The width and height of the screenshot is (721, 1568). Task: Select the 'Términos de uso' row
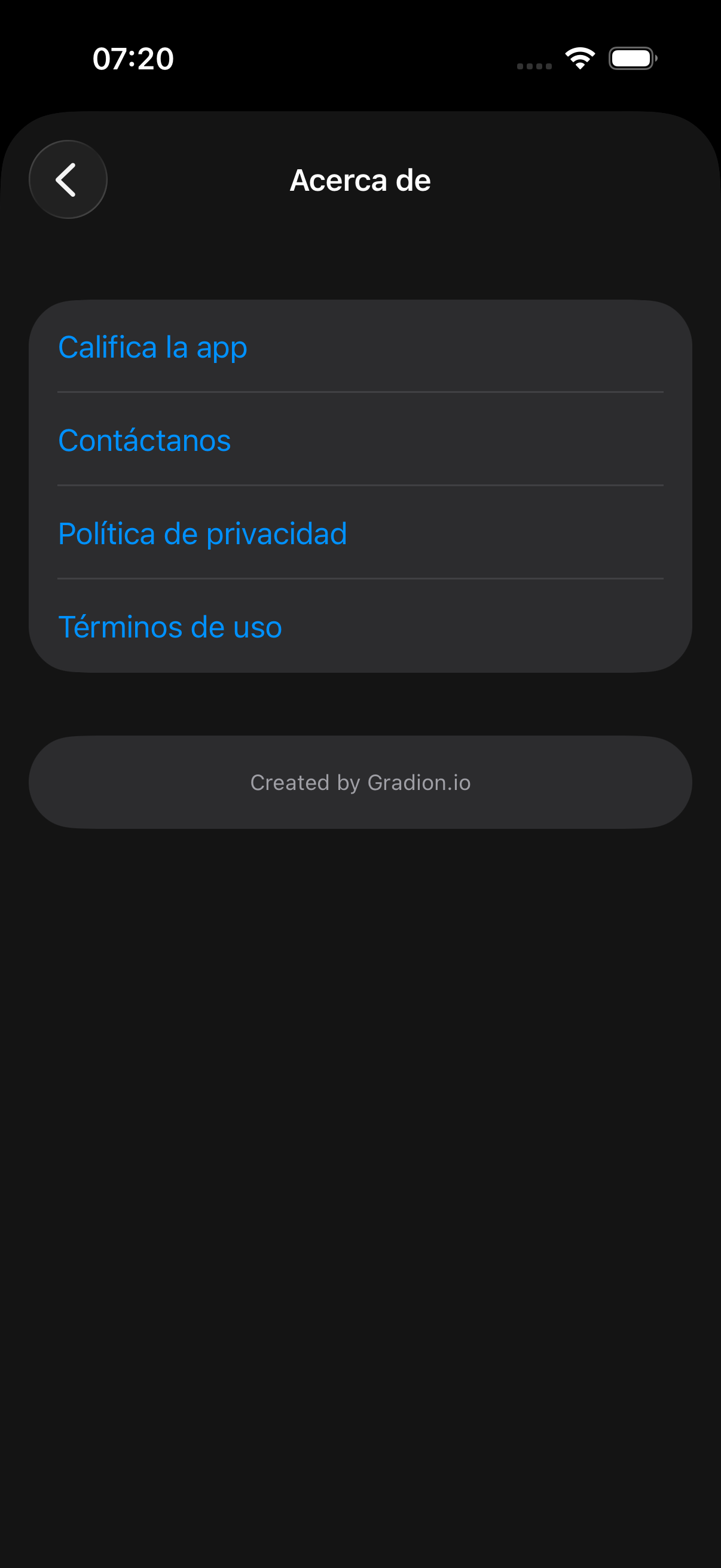coord(360,626)
